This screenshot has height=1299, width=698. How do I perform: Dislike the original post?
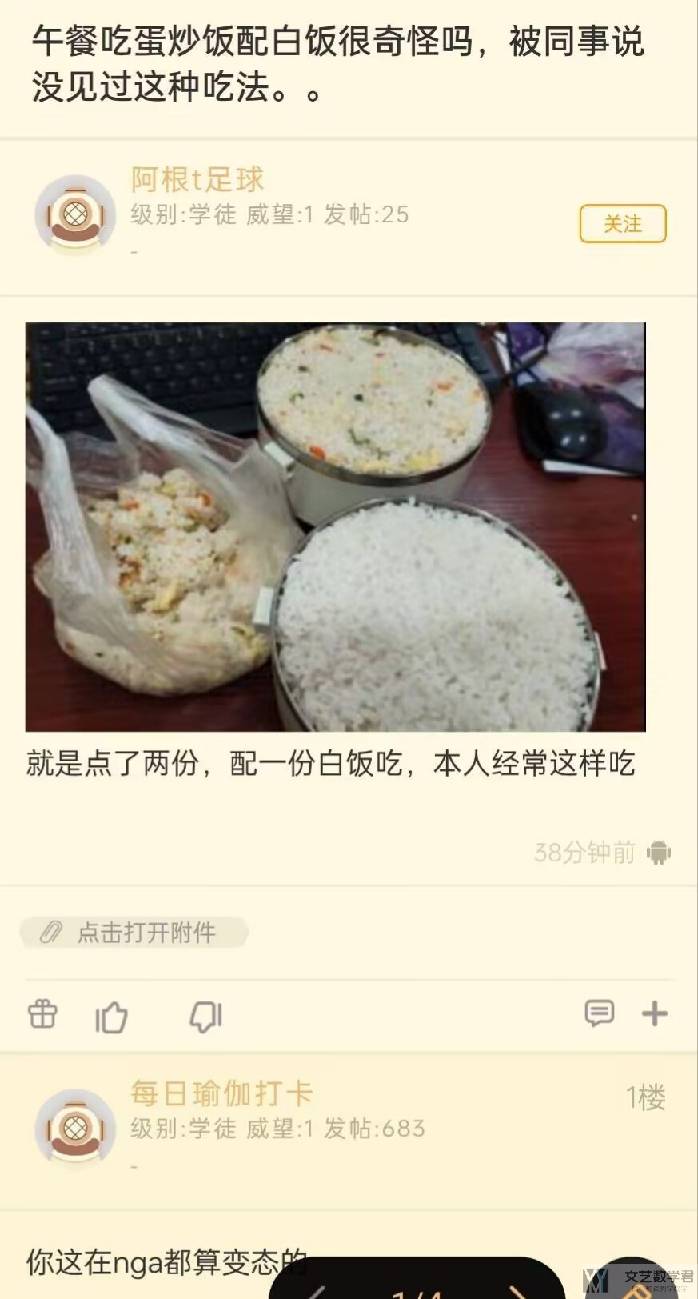(x=205, y=1017)
